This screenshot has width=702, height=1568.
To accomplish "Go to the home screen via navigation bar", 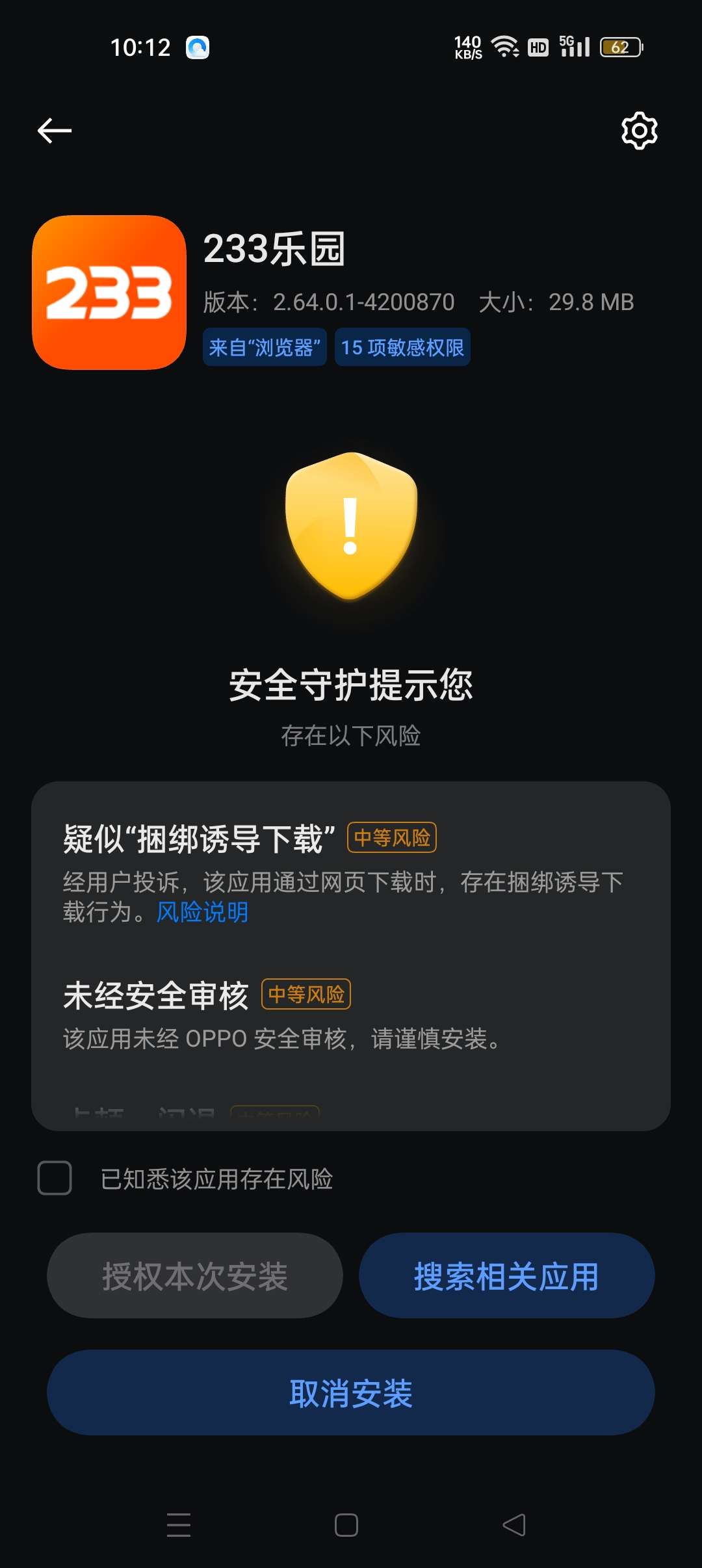I will pyautogui.click(x=346, y=1524).
